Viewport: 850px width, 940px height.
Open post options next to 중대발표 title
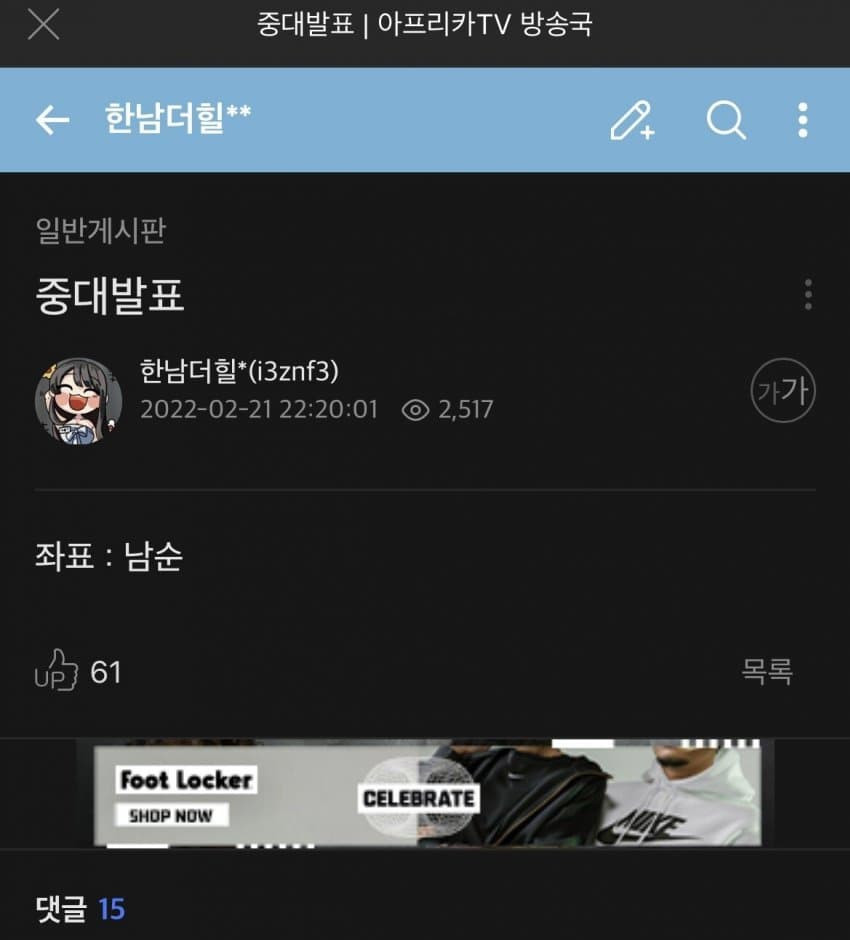[808, 295]
